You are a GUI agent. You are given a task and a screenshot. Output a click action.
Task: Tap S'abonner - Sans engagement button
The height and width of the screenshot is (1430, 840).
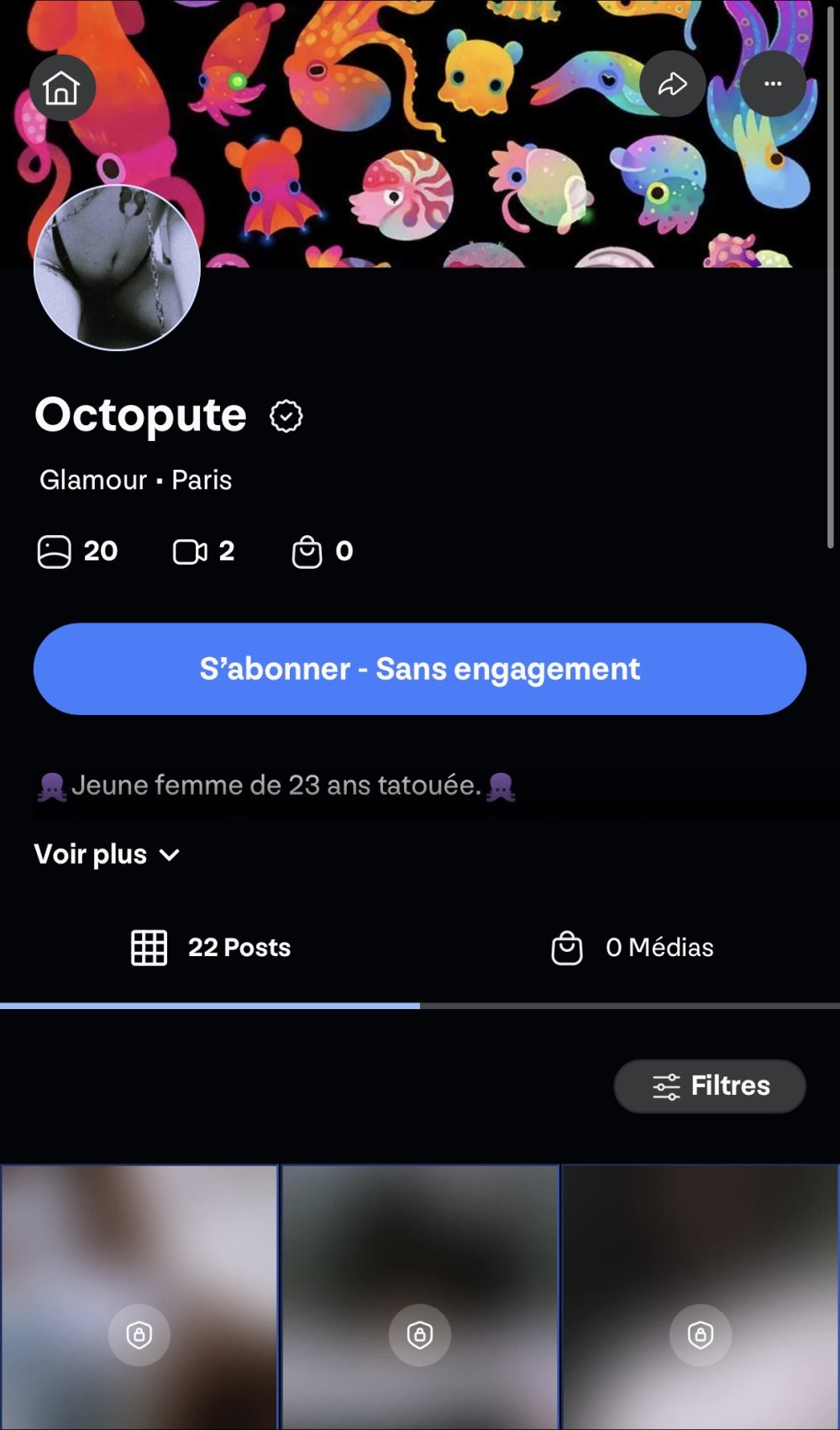[420, 669]
